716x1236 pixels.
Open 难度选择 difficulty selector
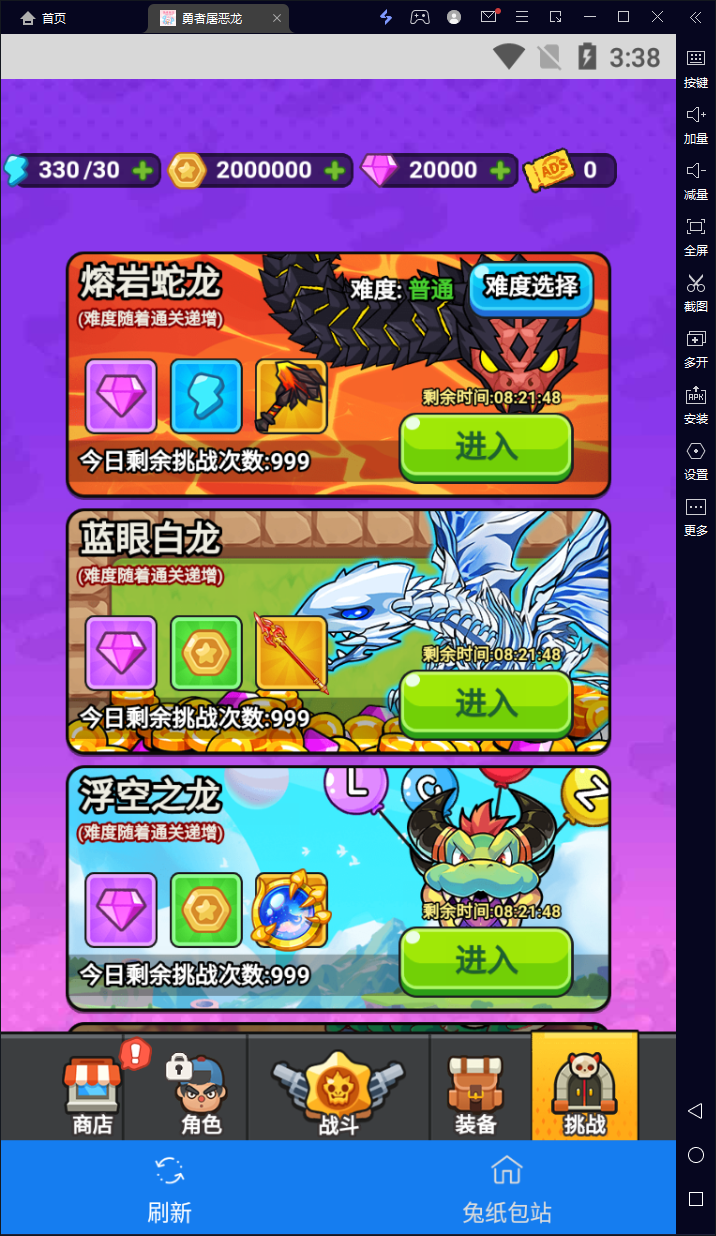tap(531, 287)
